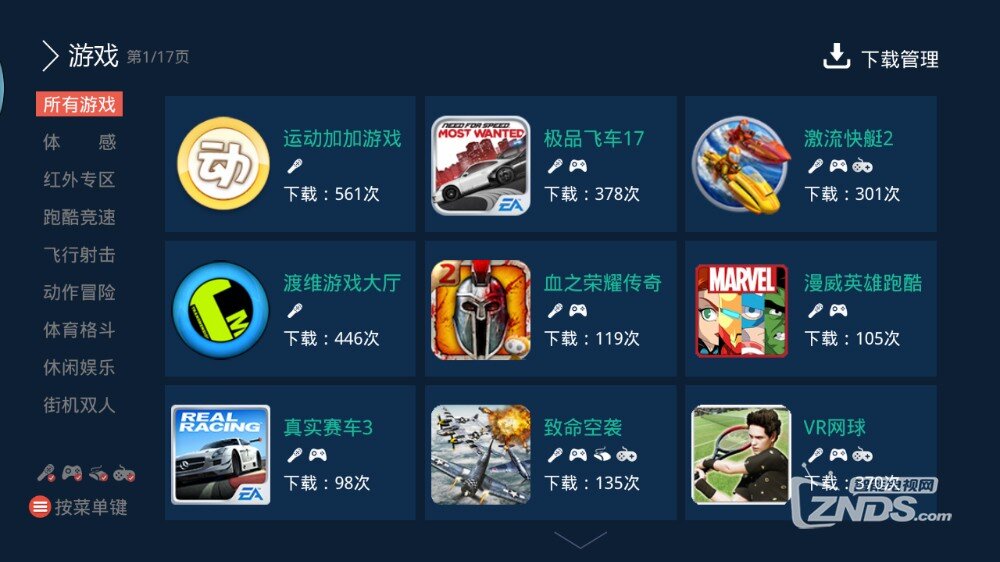Open the 体育格斗 category
The height and width of the screenshot is (562, 1000).
pyautogui.click(x=79, y=330)
